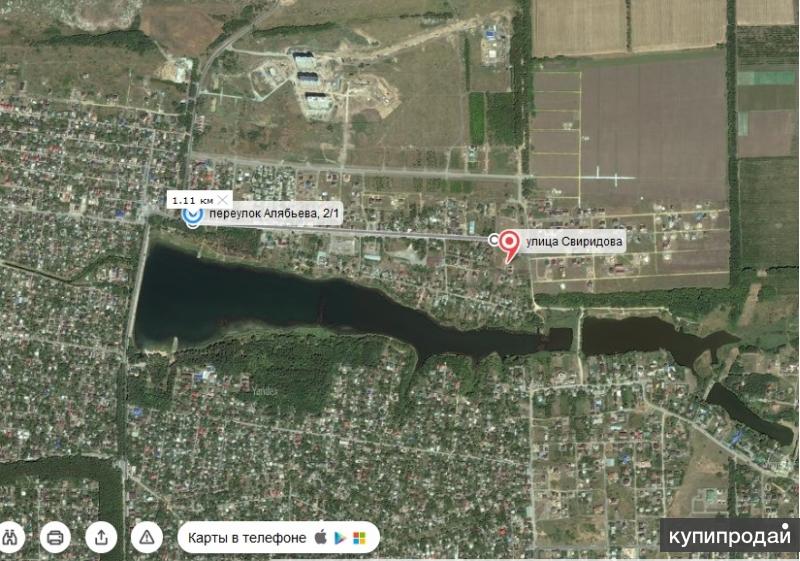The height and width of the screenshot is (561, 800).
Task: Open the panorama binoculars view
Action: (10, 537)
